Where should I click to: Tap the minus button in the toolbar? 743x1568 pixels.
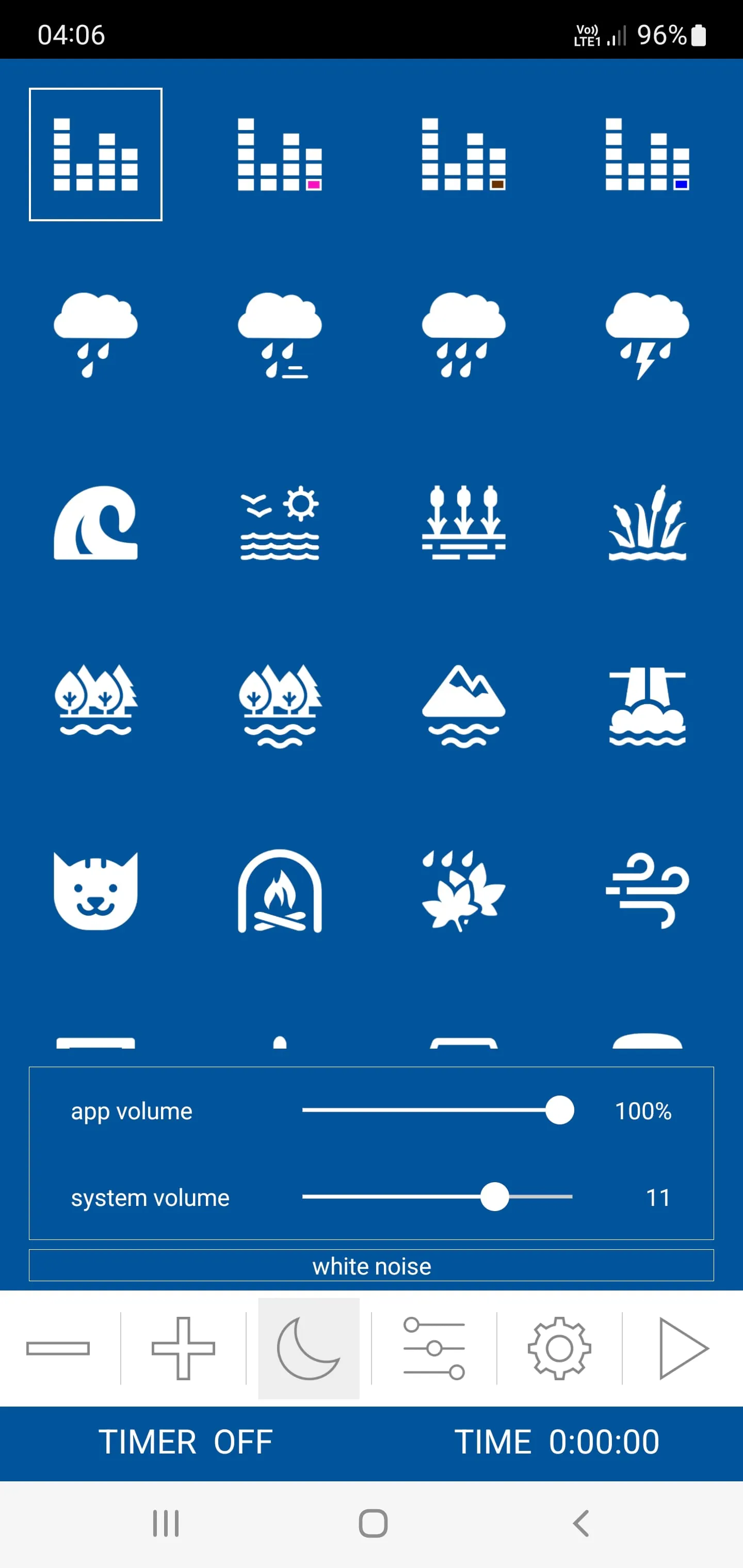click(x=58, y=1348)
